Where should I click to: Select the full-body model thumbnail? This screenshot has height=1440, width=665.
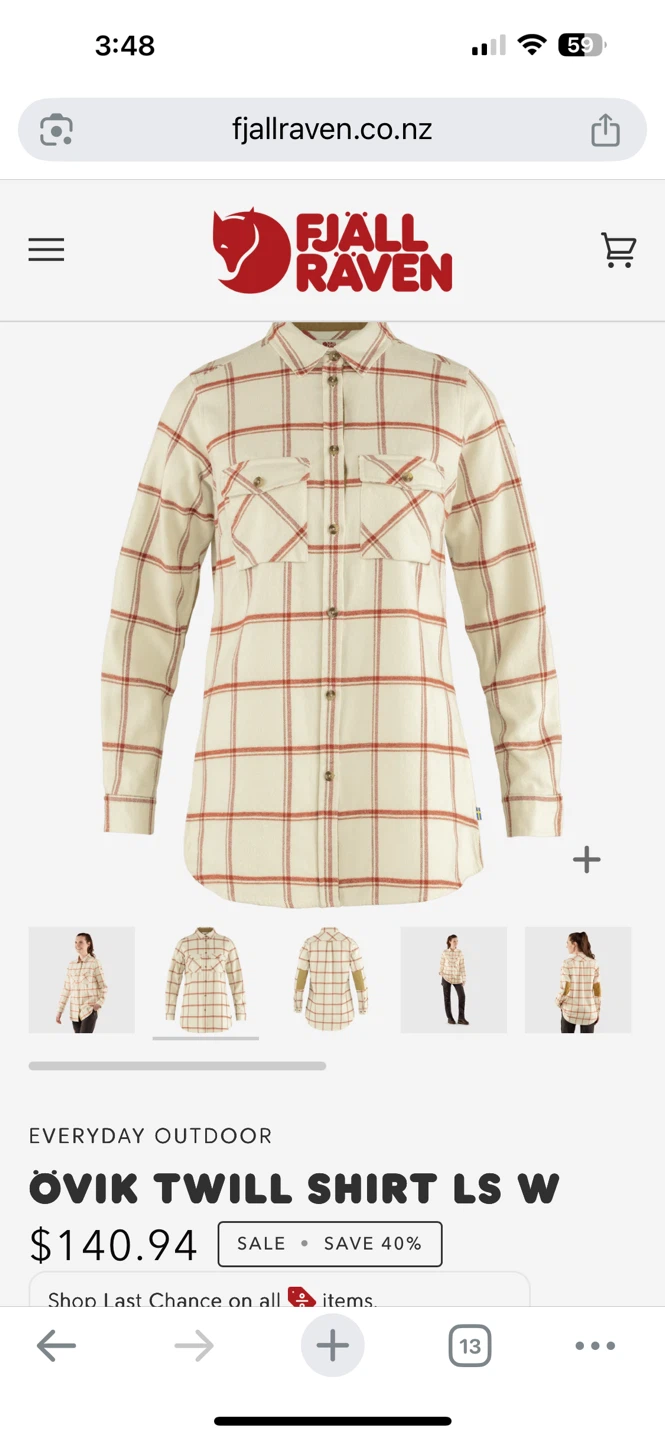tap(454, 980)
